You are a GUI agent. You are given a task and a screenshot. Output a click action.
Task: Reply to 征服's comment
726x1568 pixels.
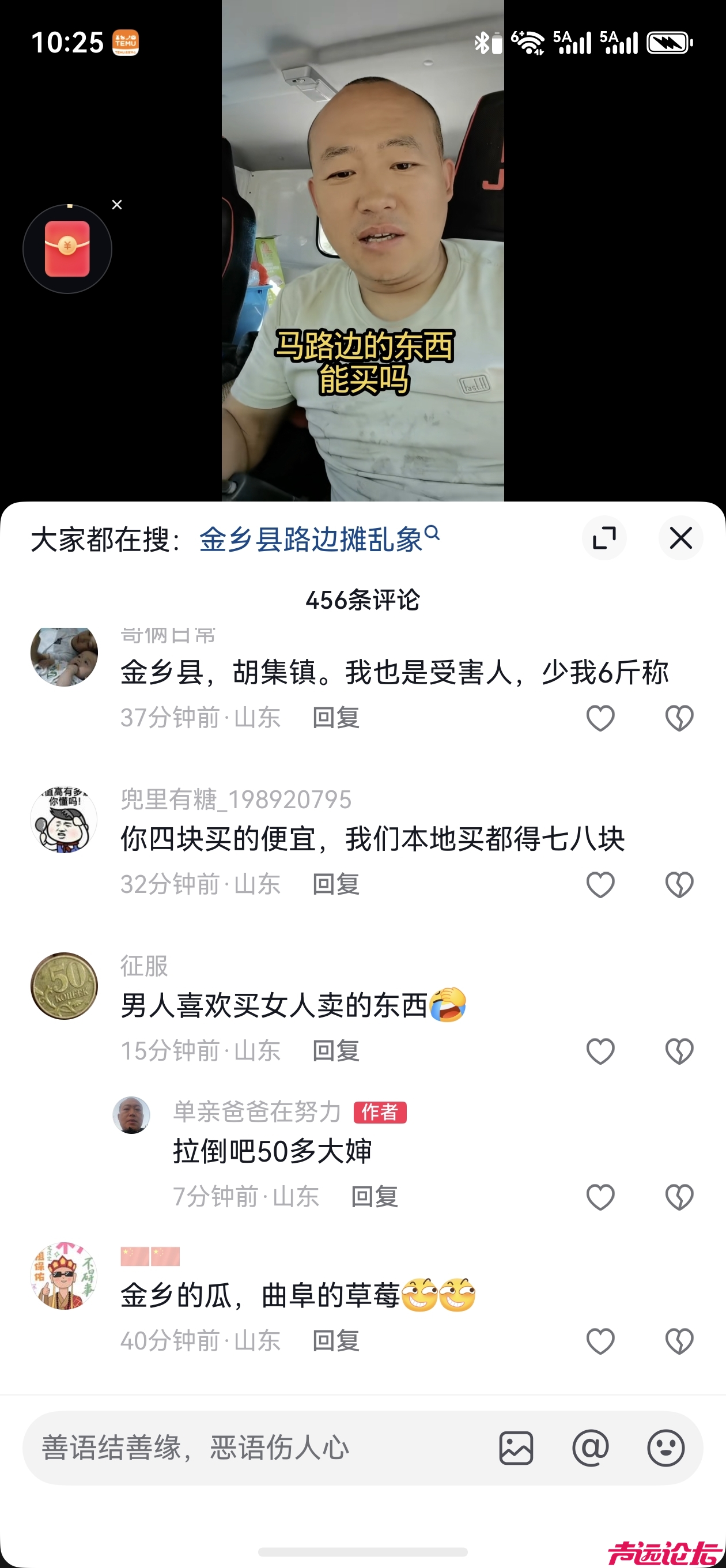[336, 1051]
